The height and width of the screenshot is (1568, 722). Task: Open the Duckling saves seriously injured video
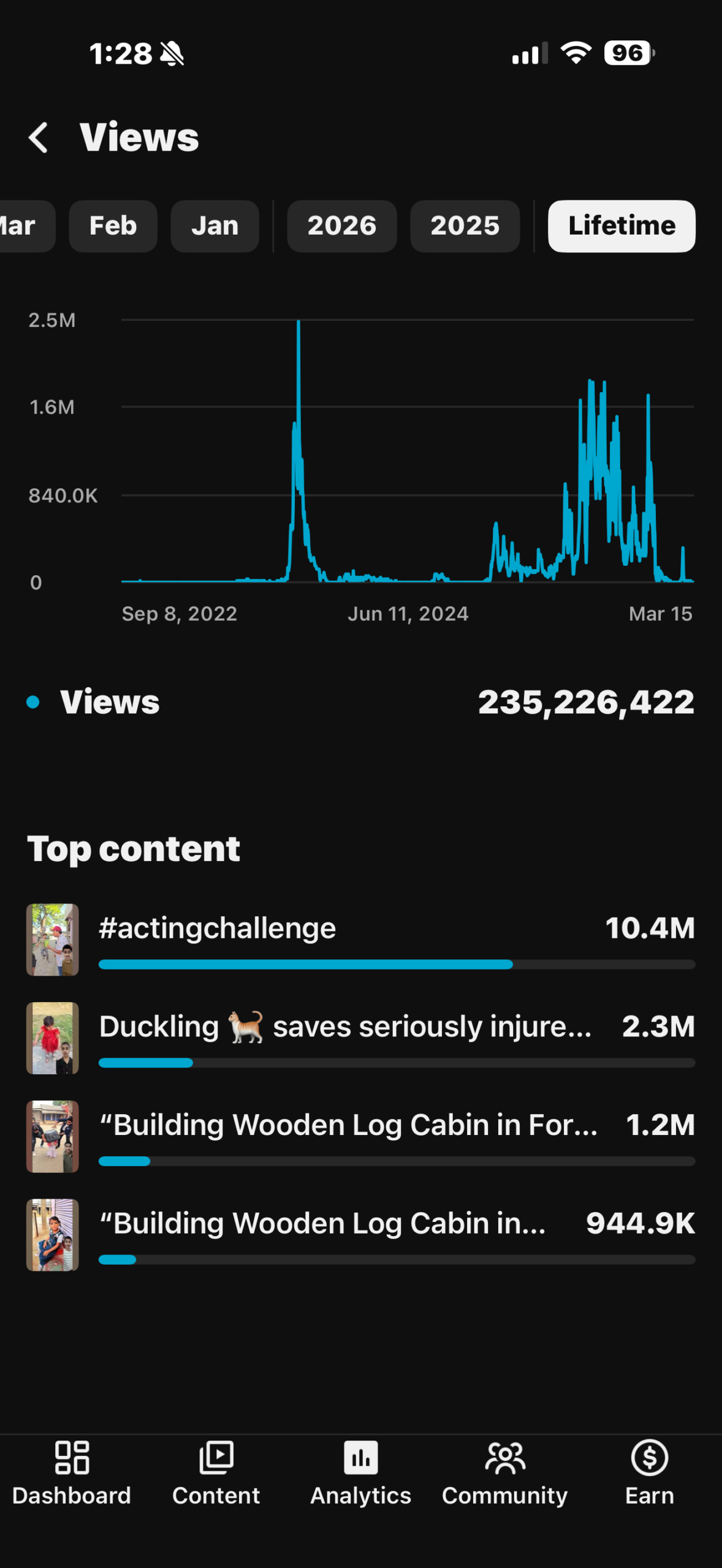(x=360, y=1038)
